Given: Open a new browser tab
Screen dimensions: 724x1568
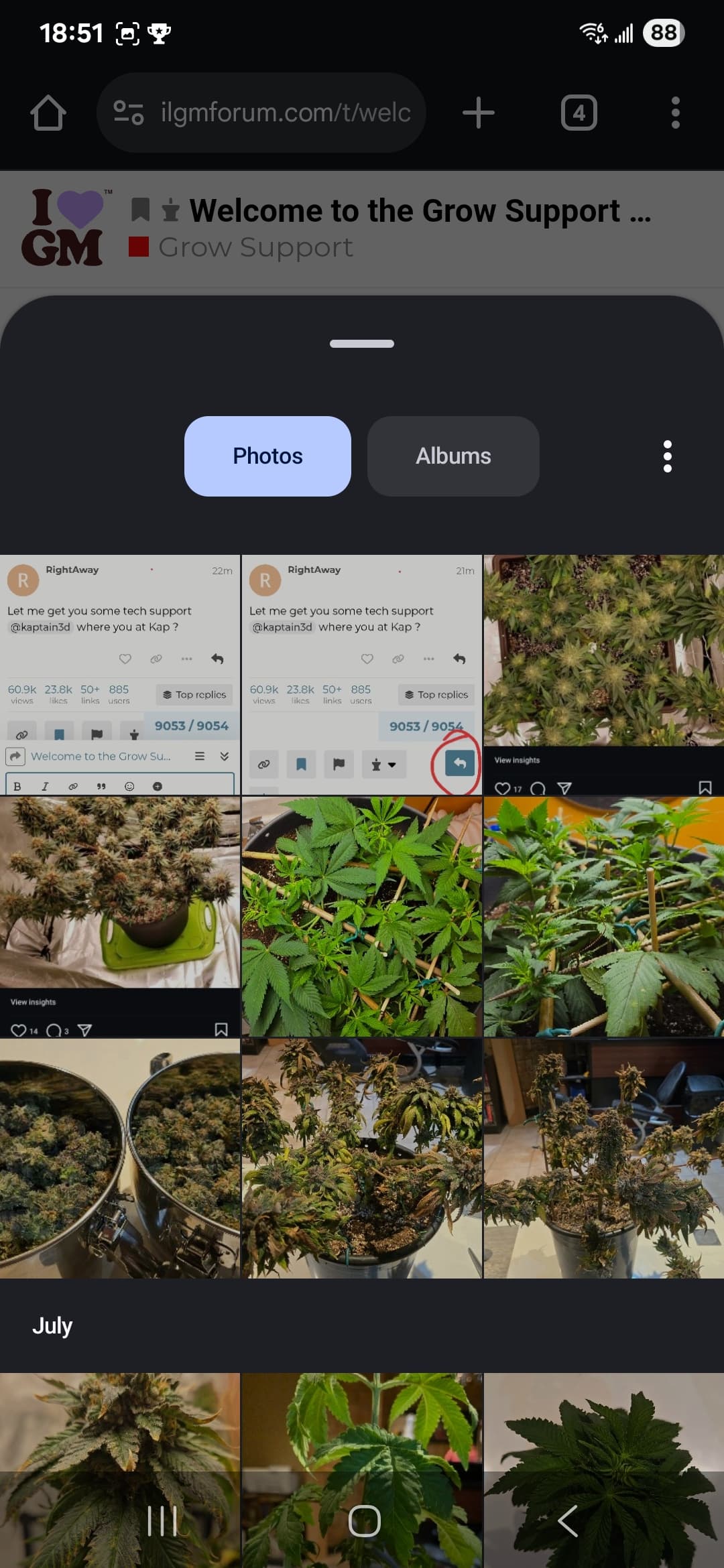Looking at the screenshot, I should point(479,113).
